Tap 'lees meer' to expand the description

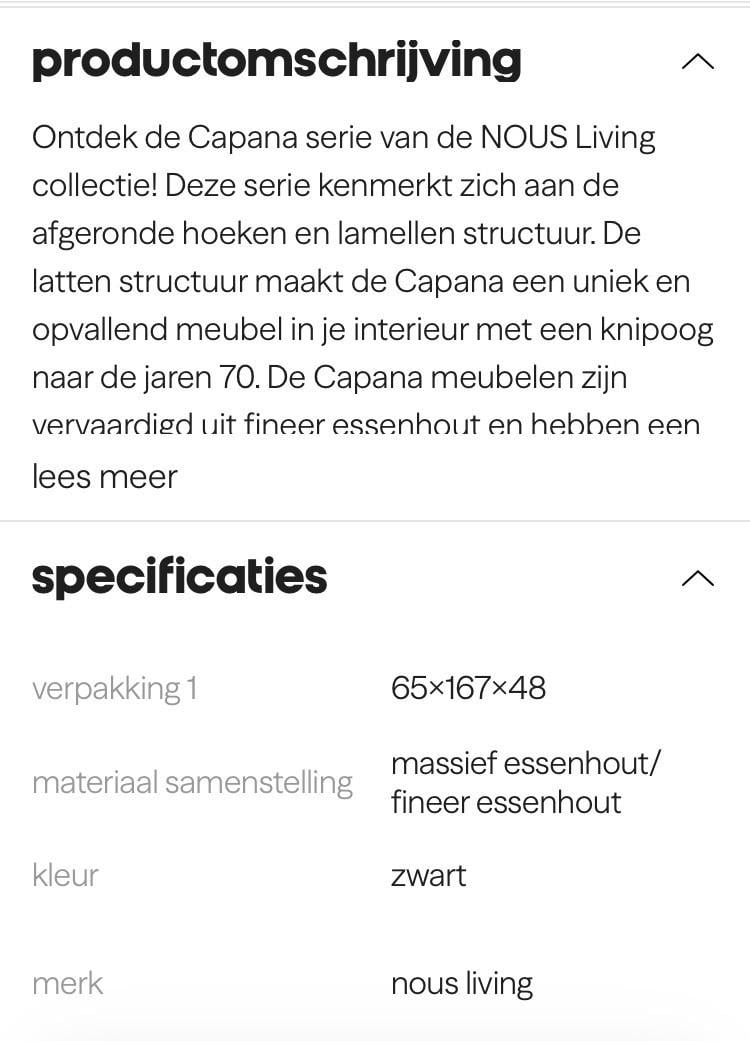(104, 477)
